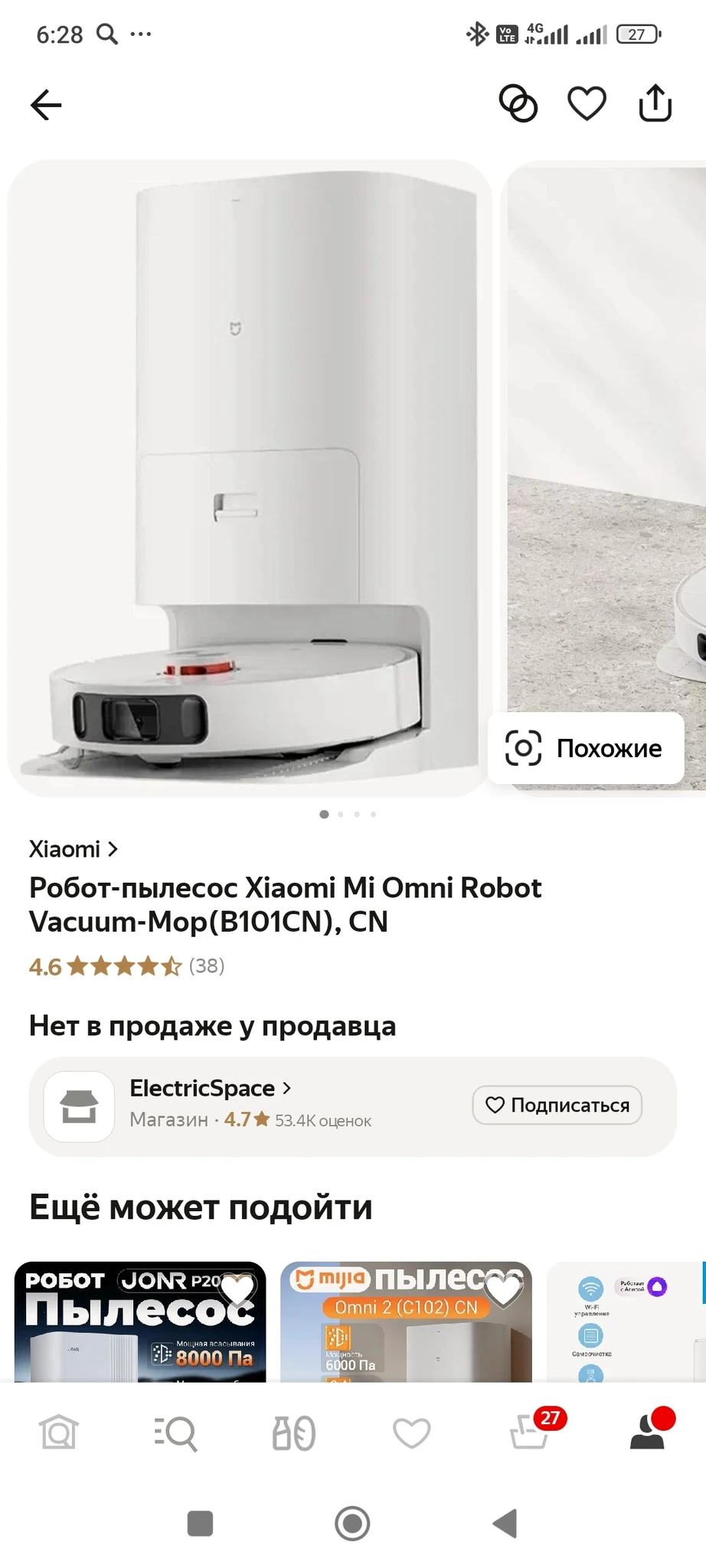This screenshot has width=706, height=1568.
Task: Open the profile tab
Action: 648,1431
